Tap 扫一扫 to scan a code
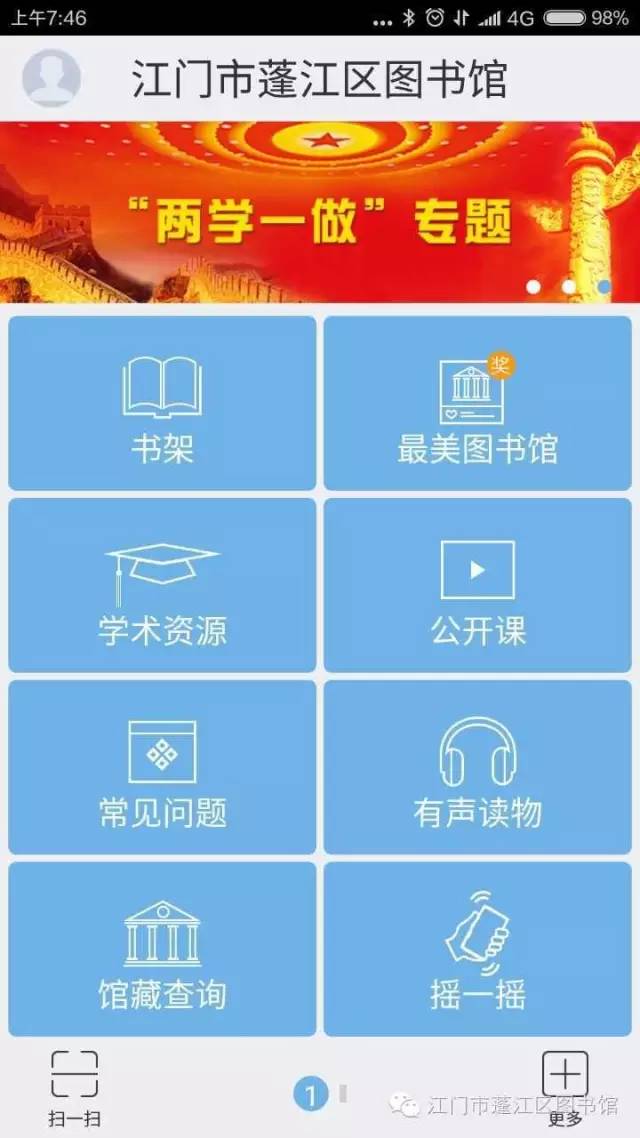This screenshot has height=1138, width=640. point(75,1088)
